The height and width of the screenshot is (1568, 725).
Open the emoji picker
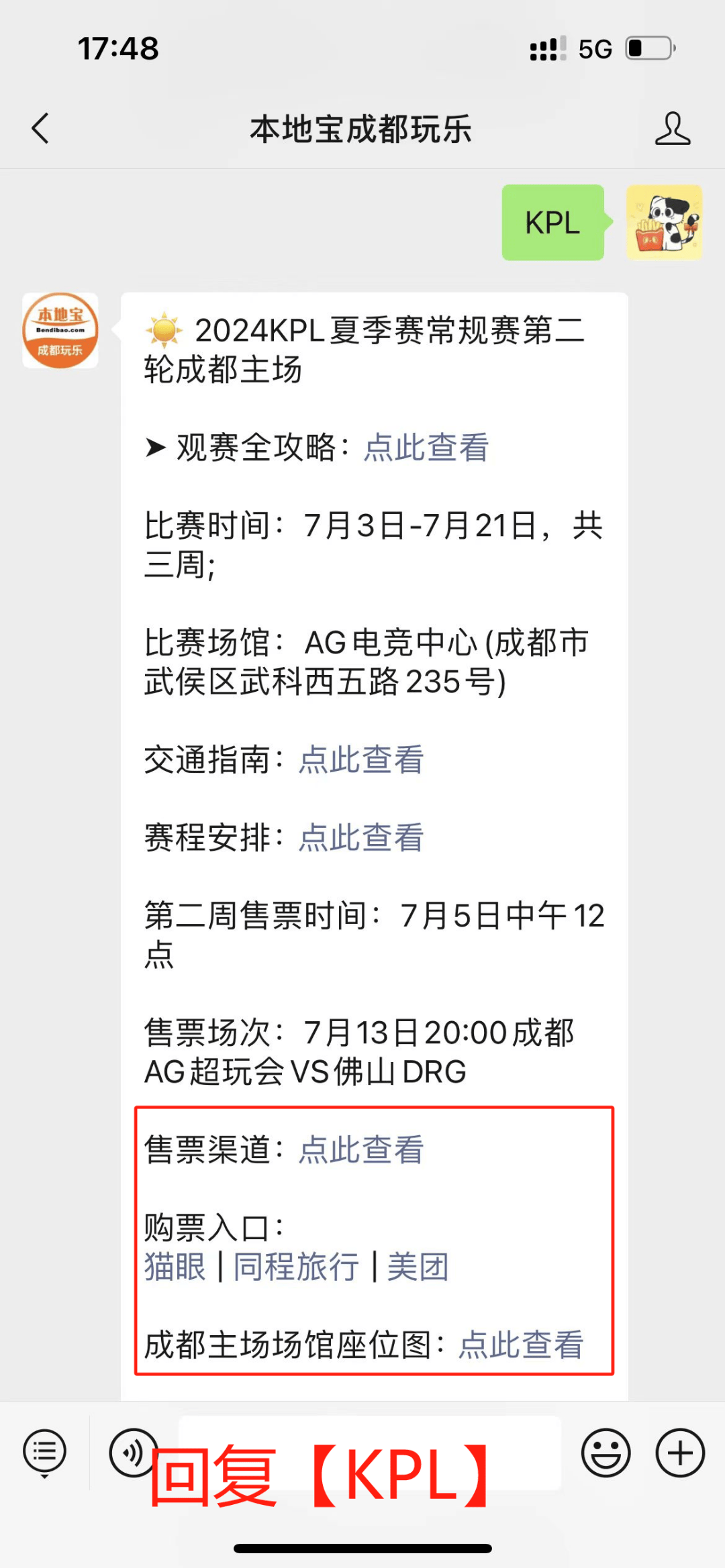click(x=606, y=1453)
